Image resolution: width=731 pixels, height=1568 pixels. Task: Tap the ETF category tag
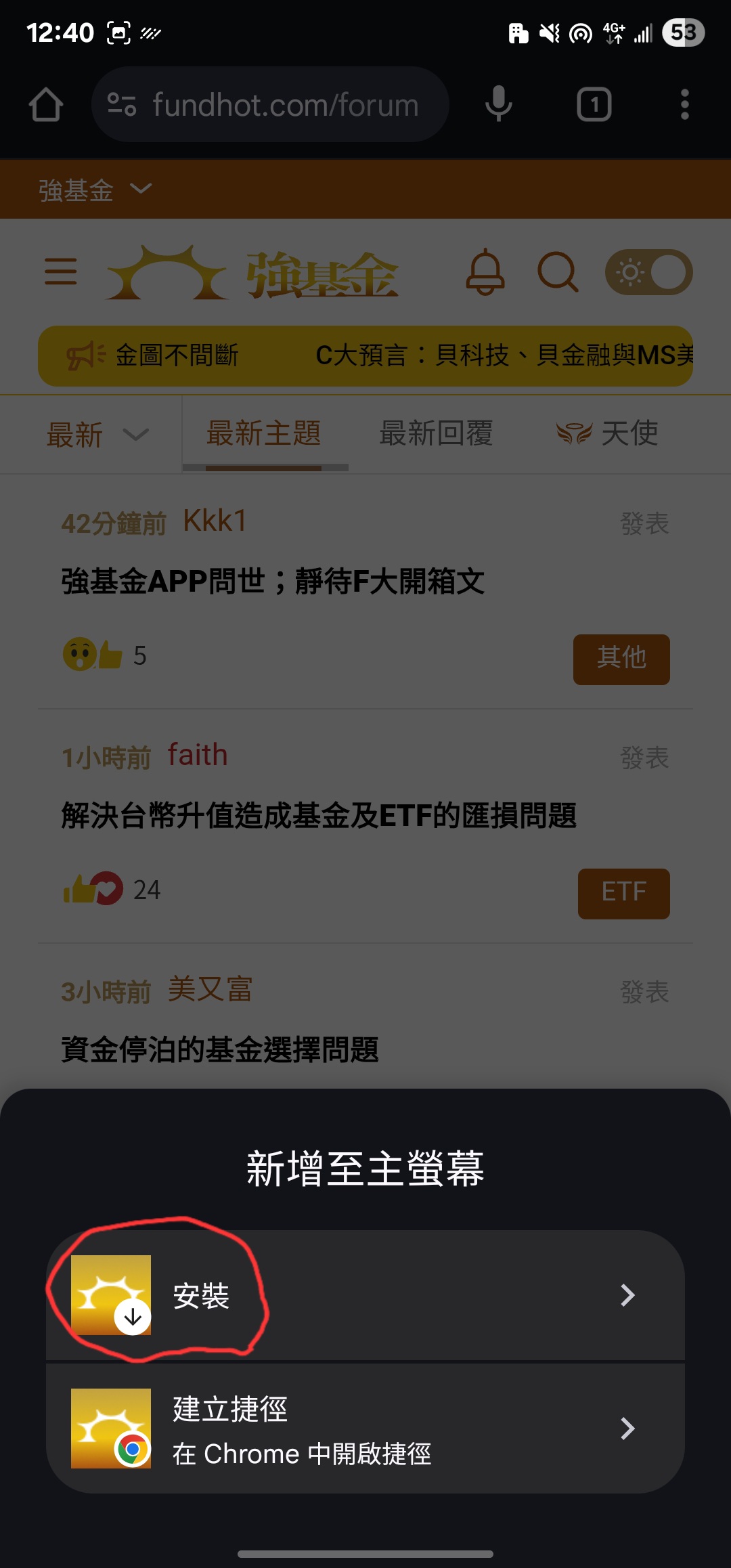[623, 893]
